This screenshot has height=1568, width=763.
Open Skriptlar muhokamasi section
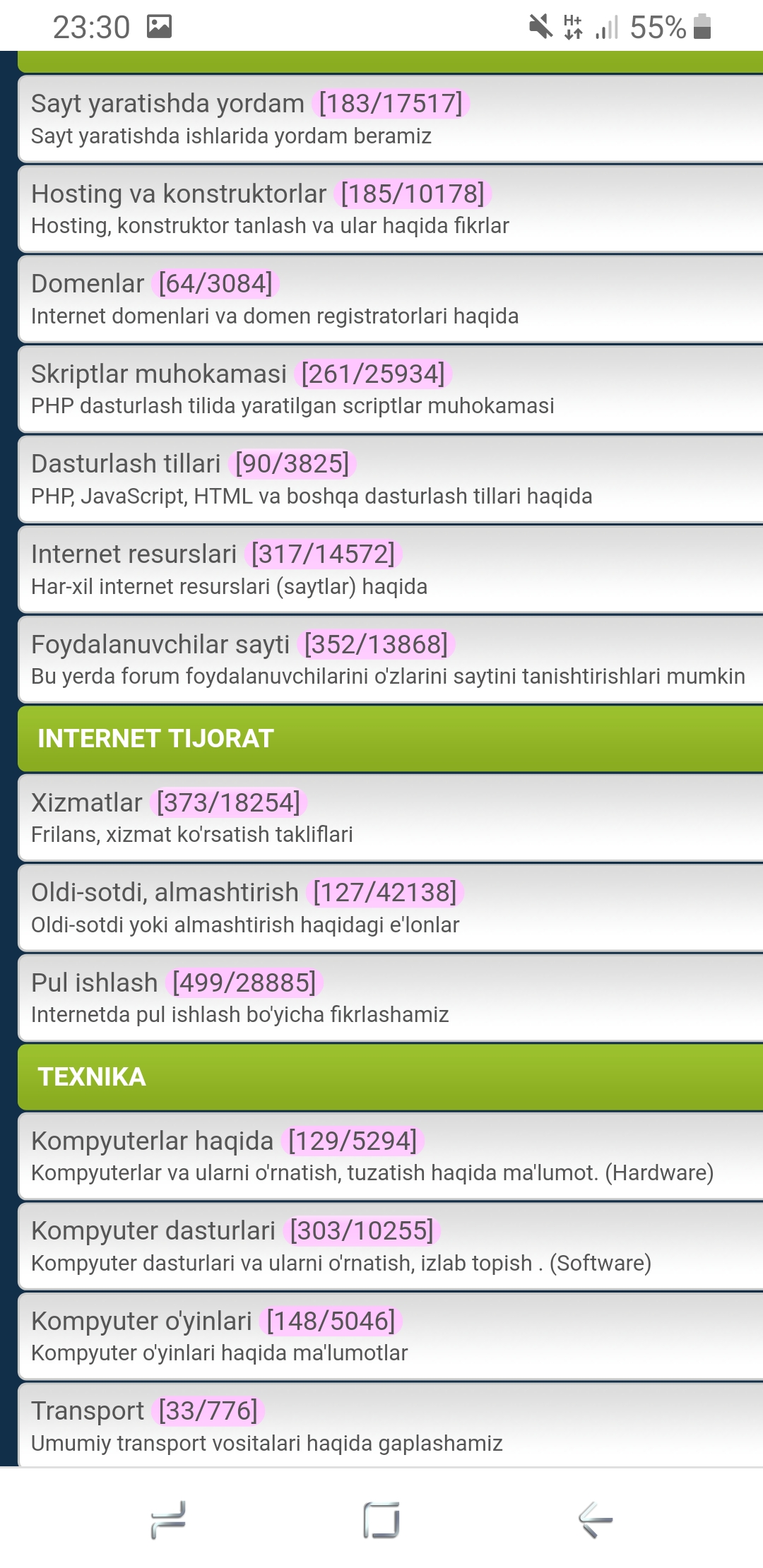coord(159,374)
